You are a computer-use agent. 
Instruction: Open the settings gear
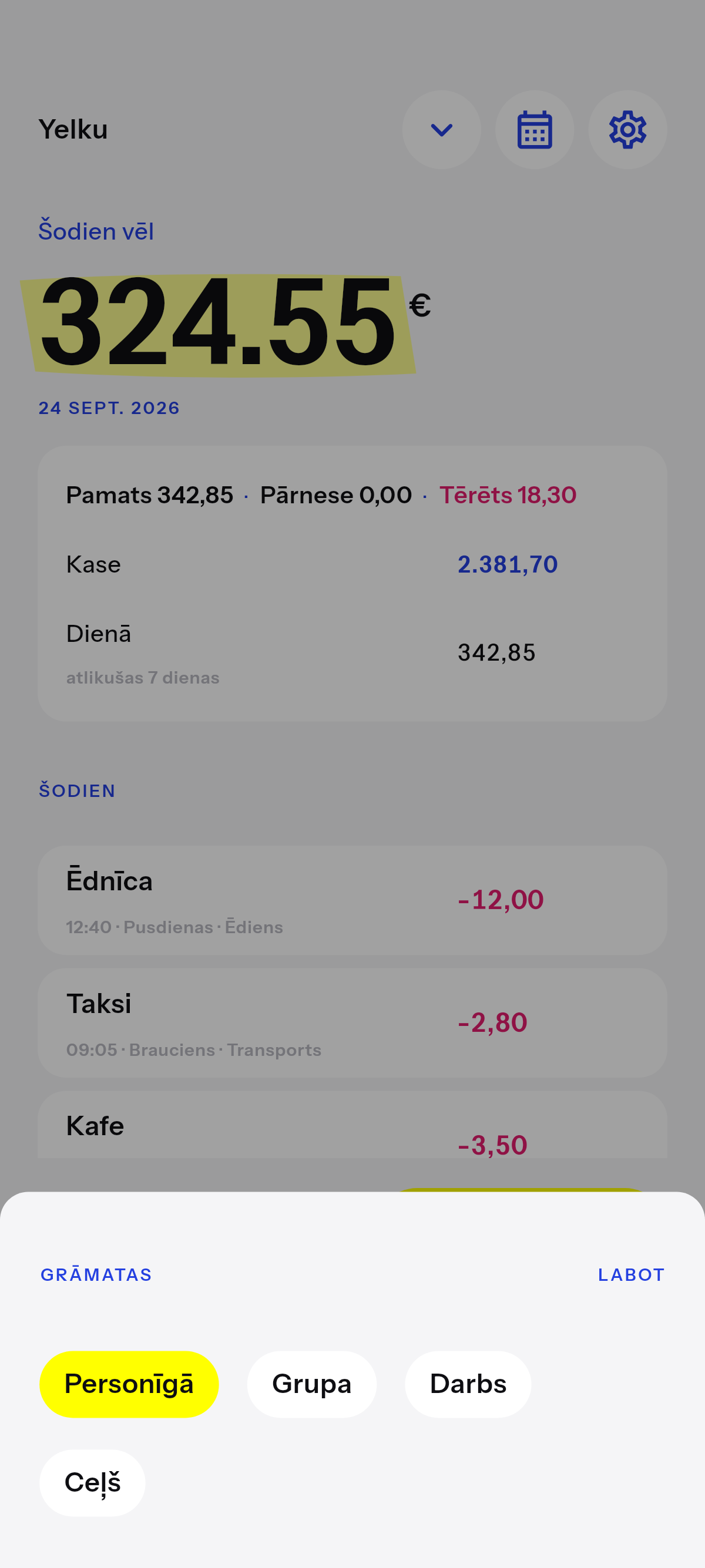point(627,130)
